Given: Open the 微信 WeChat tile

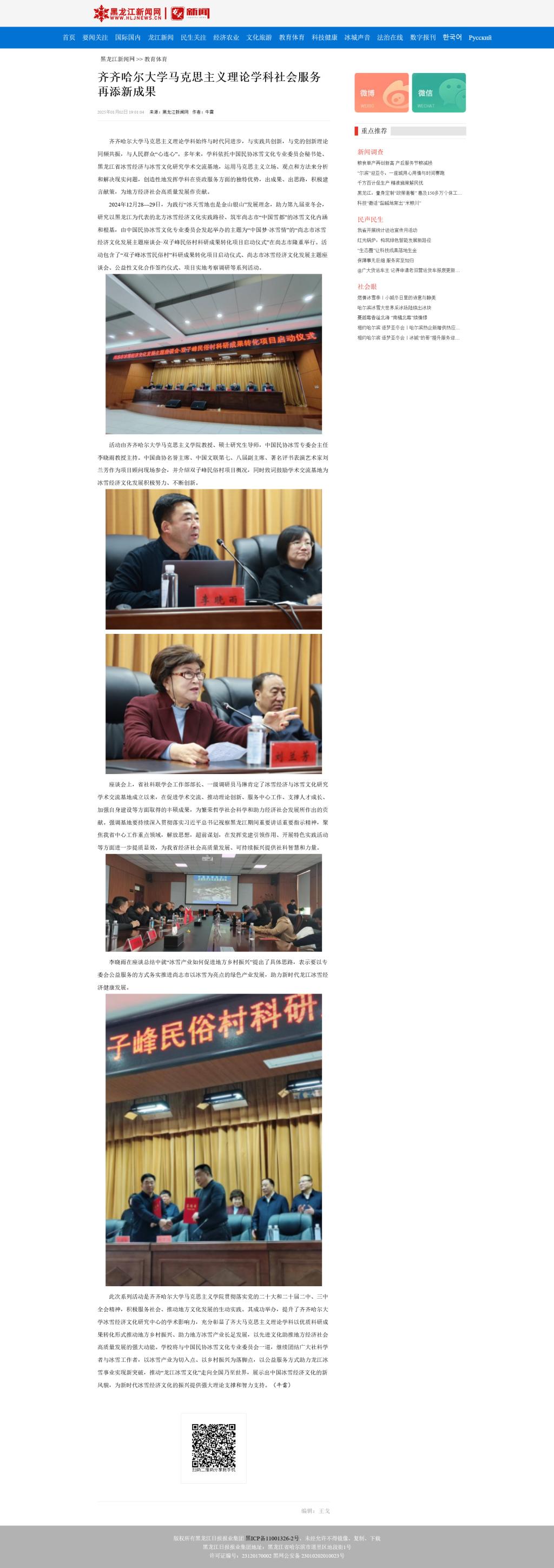Looking at the screenshot, I should point(439,93).
